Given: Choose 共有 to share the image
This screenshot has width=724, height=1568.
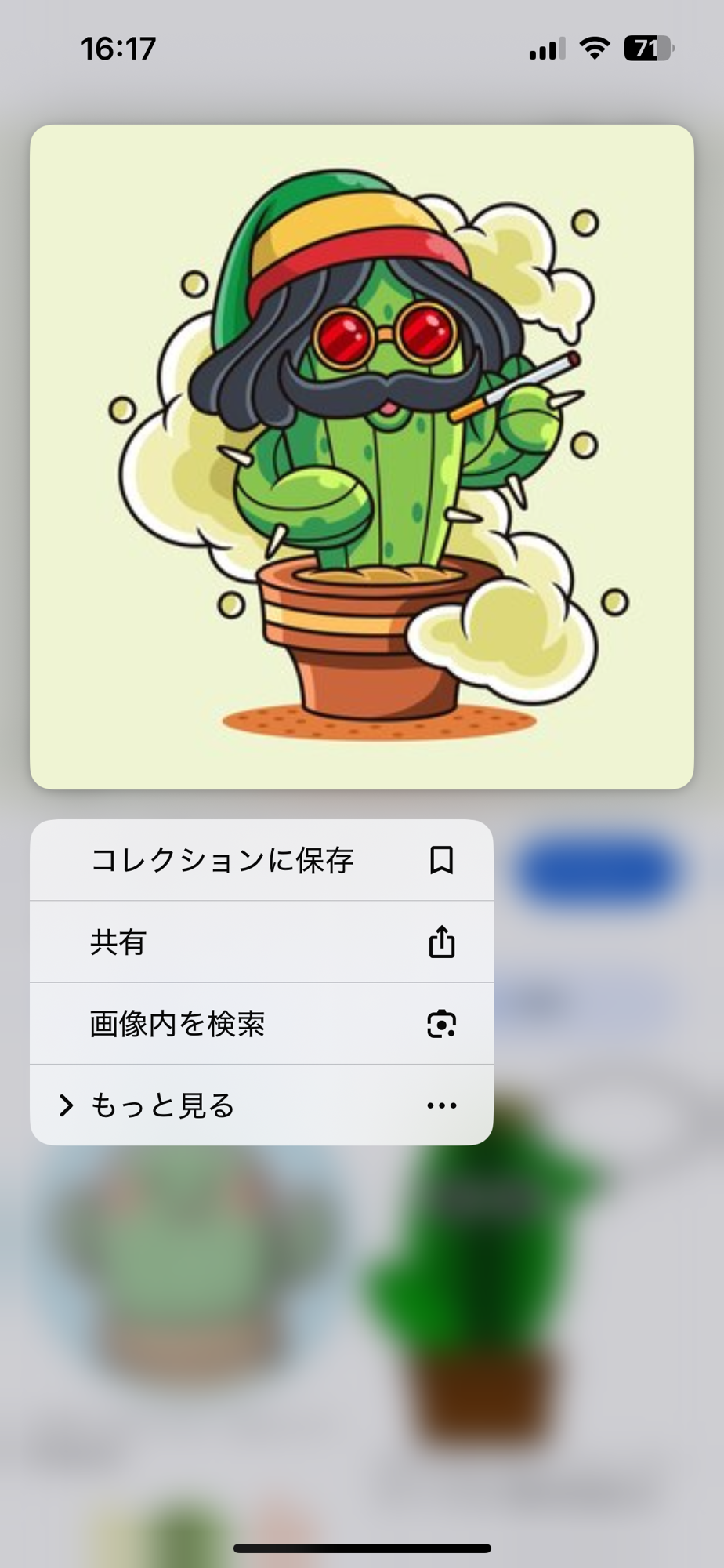Looking at the screenshot, I should (x=261, y=942).
